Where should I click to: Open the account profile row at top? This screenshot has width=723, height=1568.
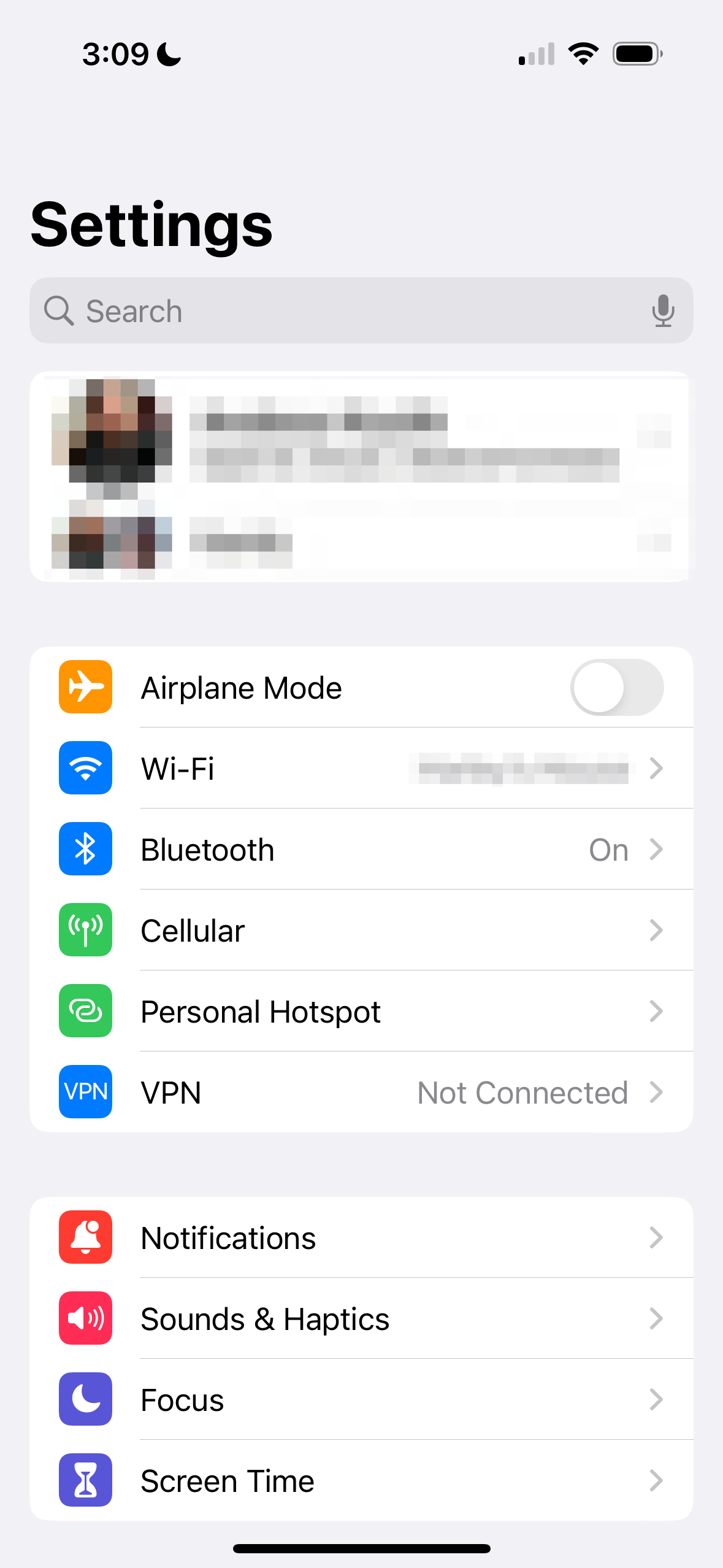[x=361, y=439]
